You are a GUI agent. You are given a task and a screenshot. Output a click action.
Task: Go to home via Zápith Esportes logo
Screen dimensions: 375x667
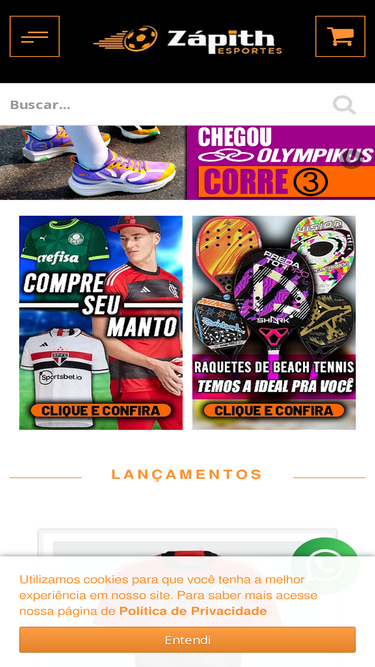188,40
